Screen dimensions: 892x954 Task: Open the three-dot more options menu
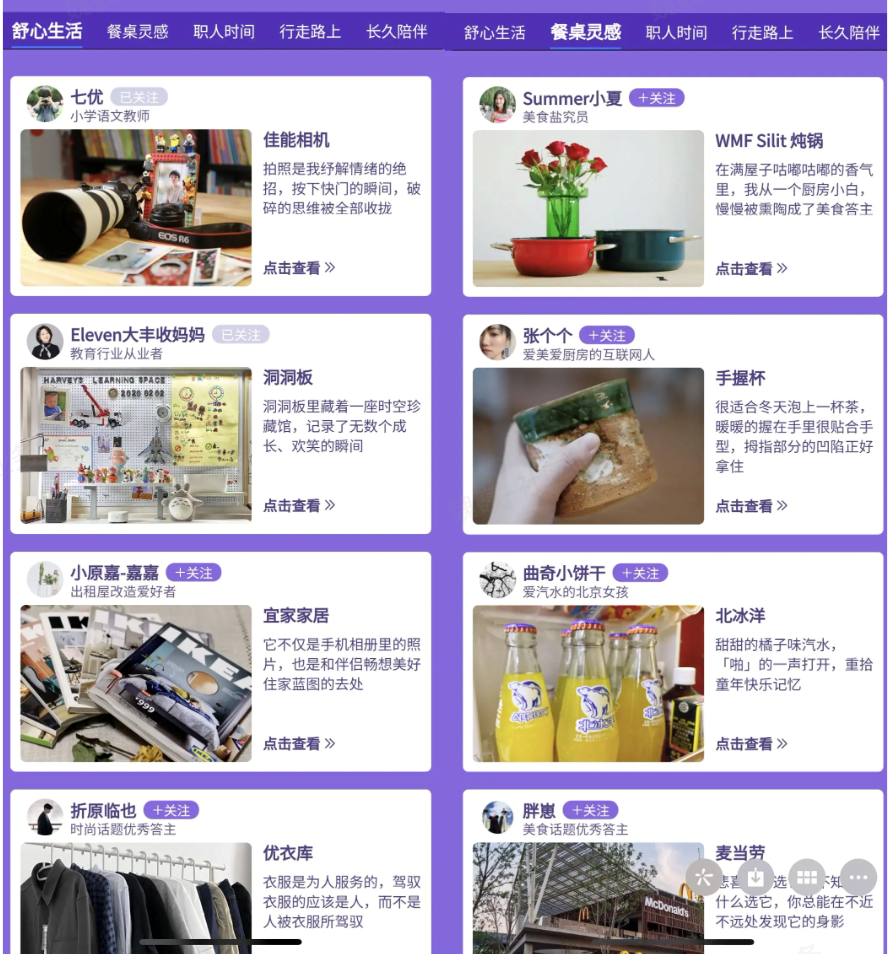(858, 877)
